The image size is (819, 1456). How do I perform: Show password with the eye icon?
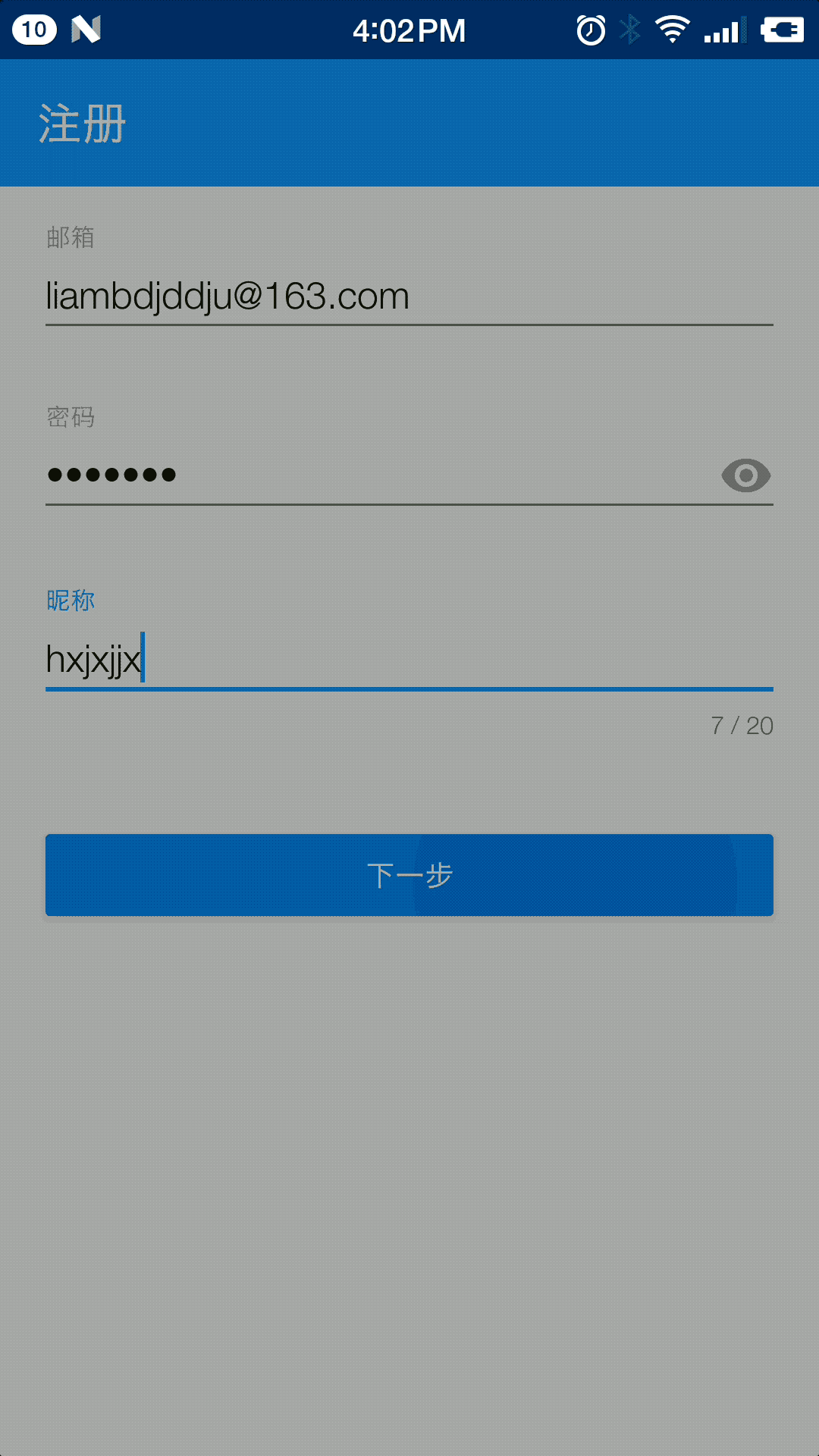[745, 475]
